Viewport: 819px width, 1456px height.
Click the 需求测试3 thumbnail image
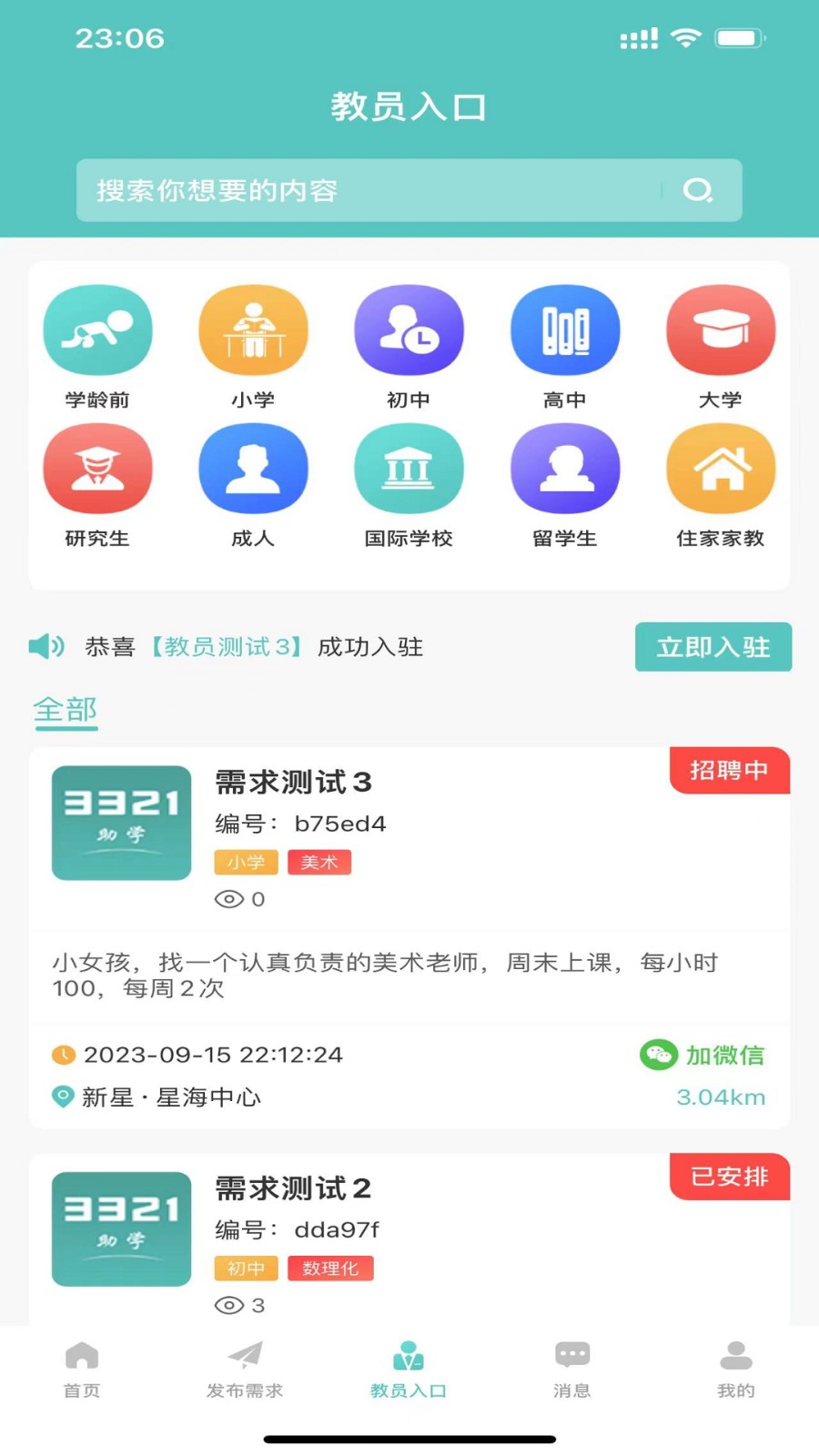121,822
